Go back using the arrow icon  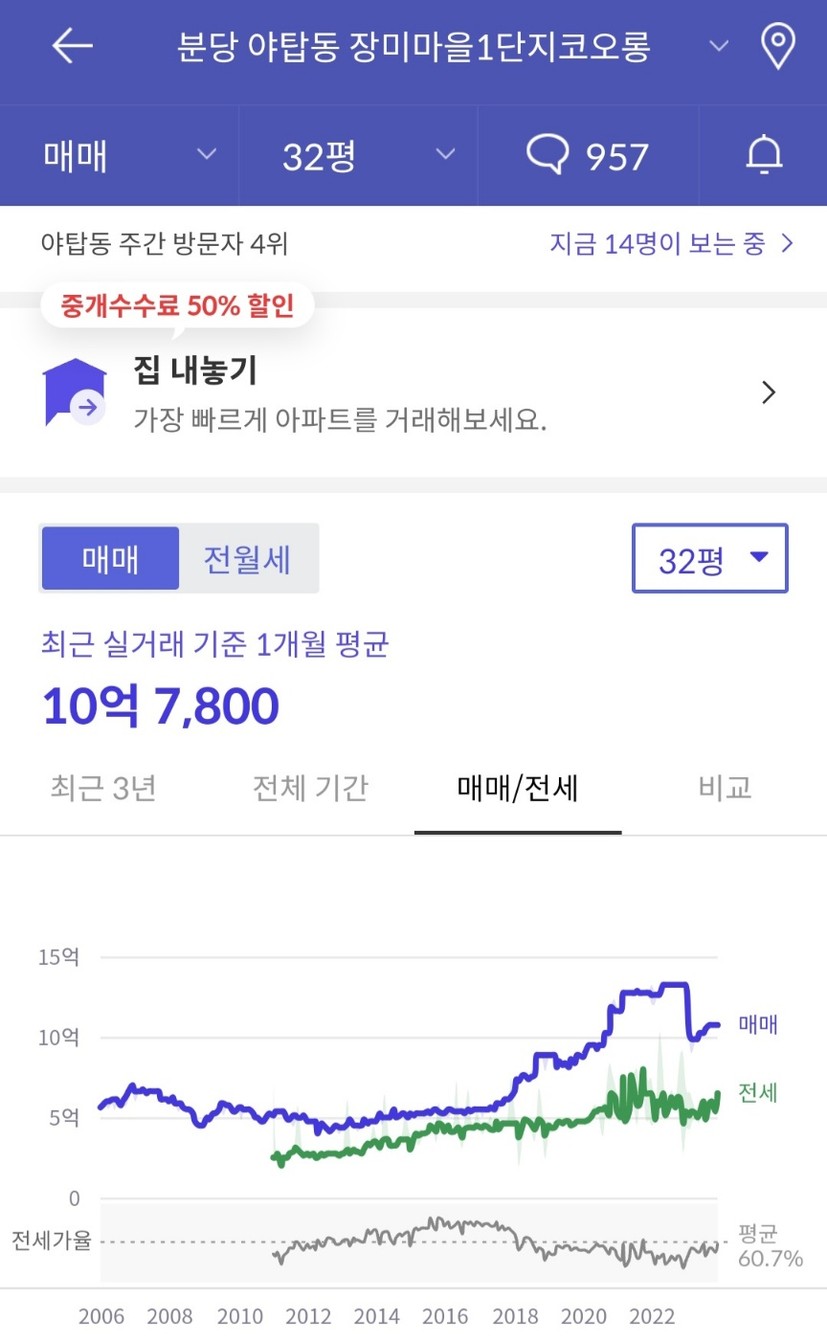pos(72,46)
